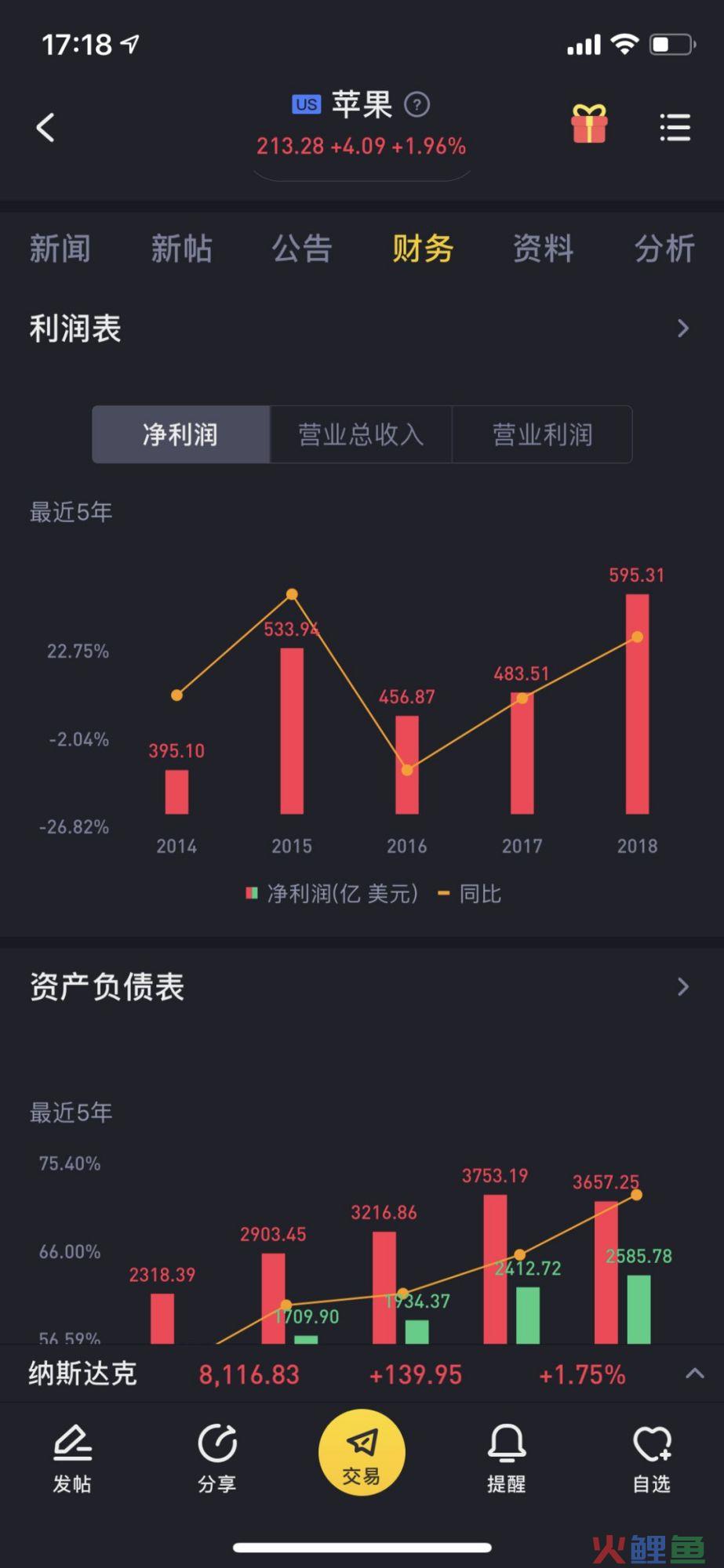Show 营业总收入 chart
Screen dimensions: 724x1568
(361, 434)
